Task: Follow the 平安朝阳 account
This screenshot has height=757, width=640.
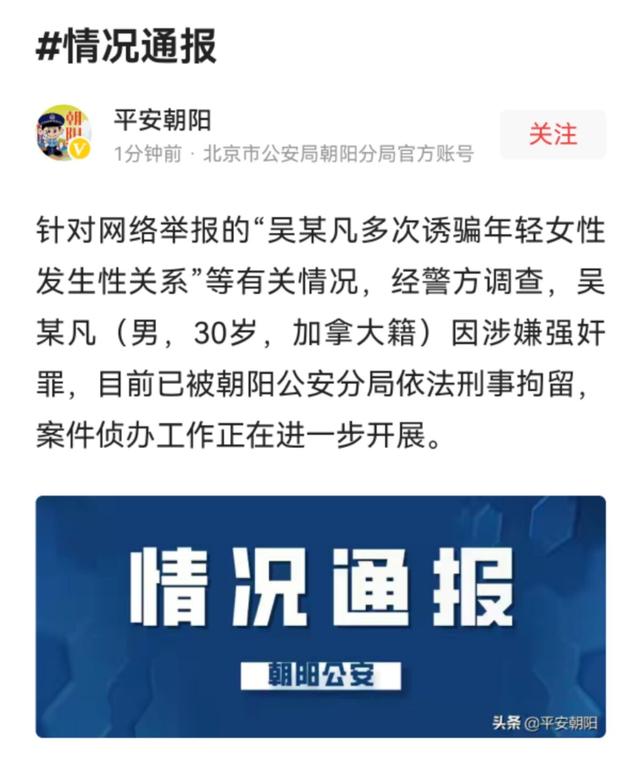Action: click(x=552, y=134)
